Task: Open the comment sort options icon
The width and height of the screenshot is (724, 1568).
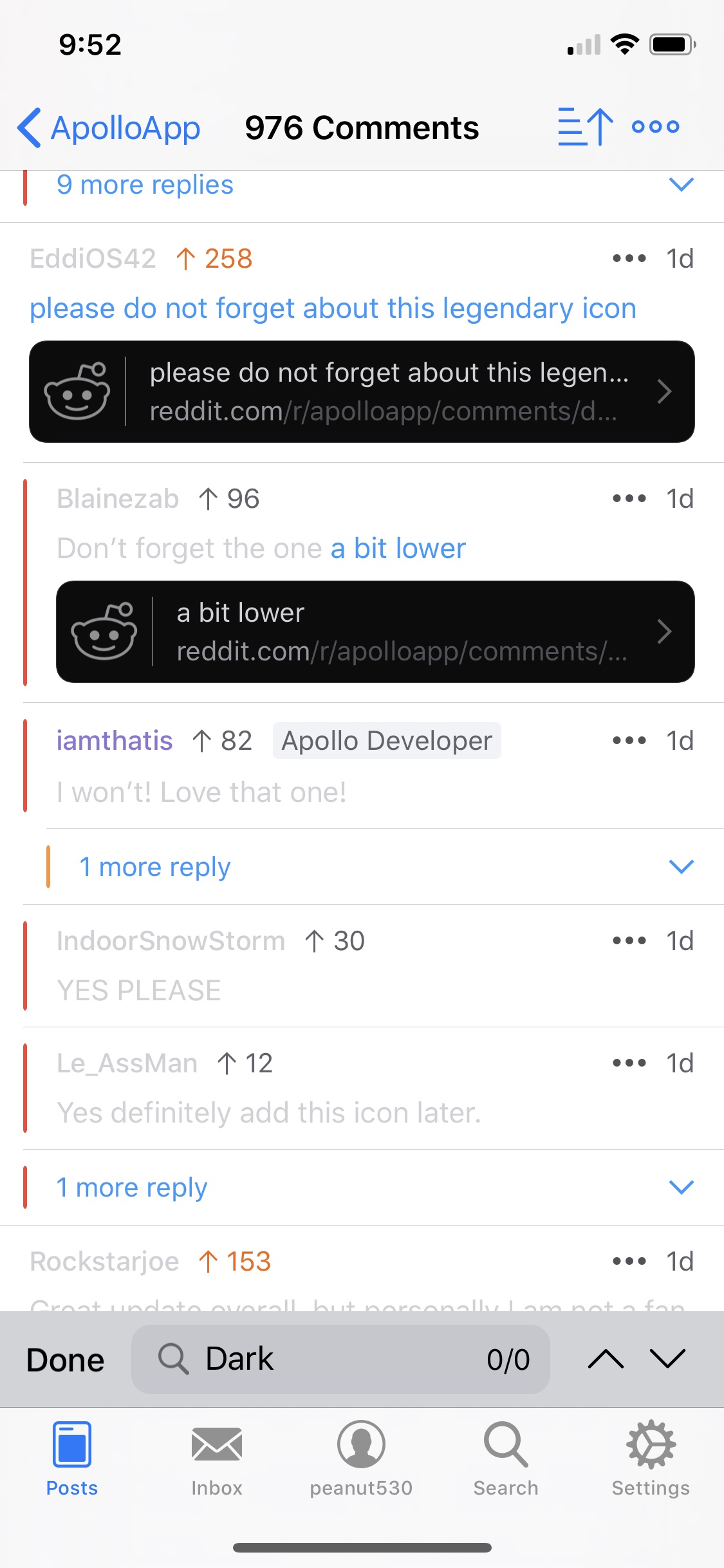Action: [x=584, y=127]
